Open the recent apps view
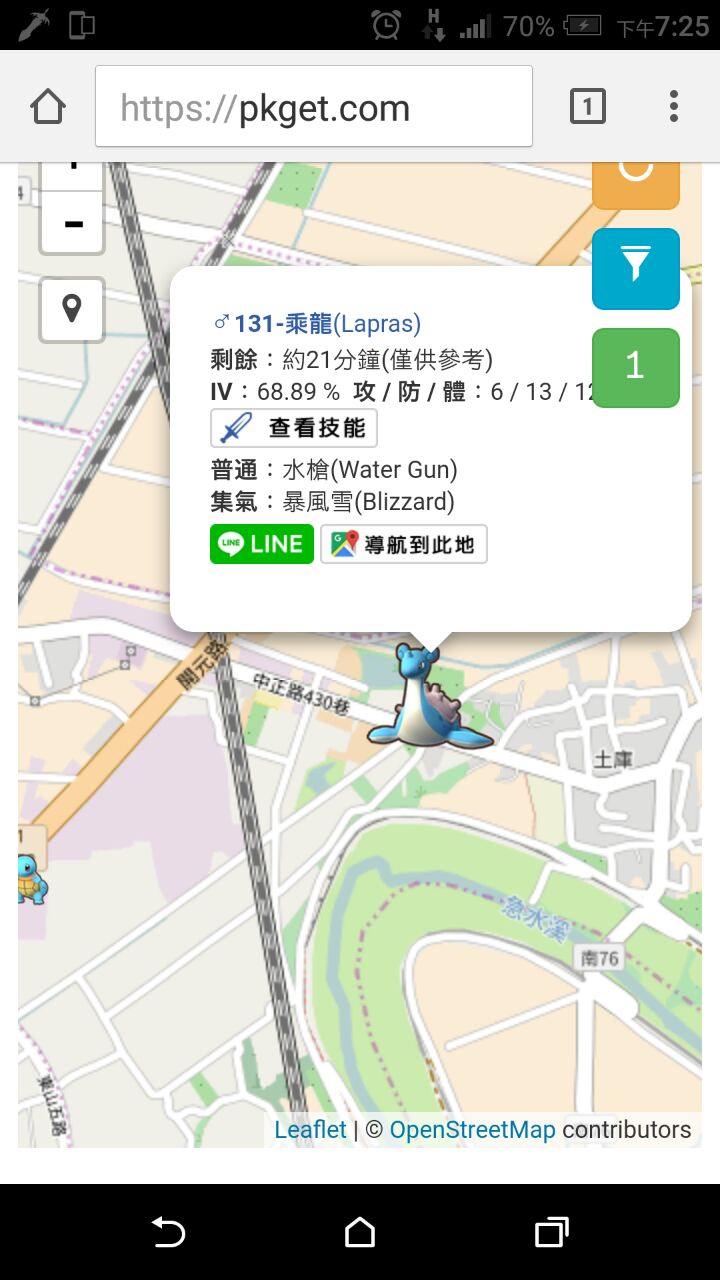 [x=551, y=1232]
